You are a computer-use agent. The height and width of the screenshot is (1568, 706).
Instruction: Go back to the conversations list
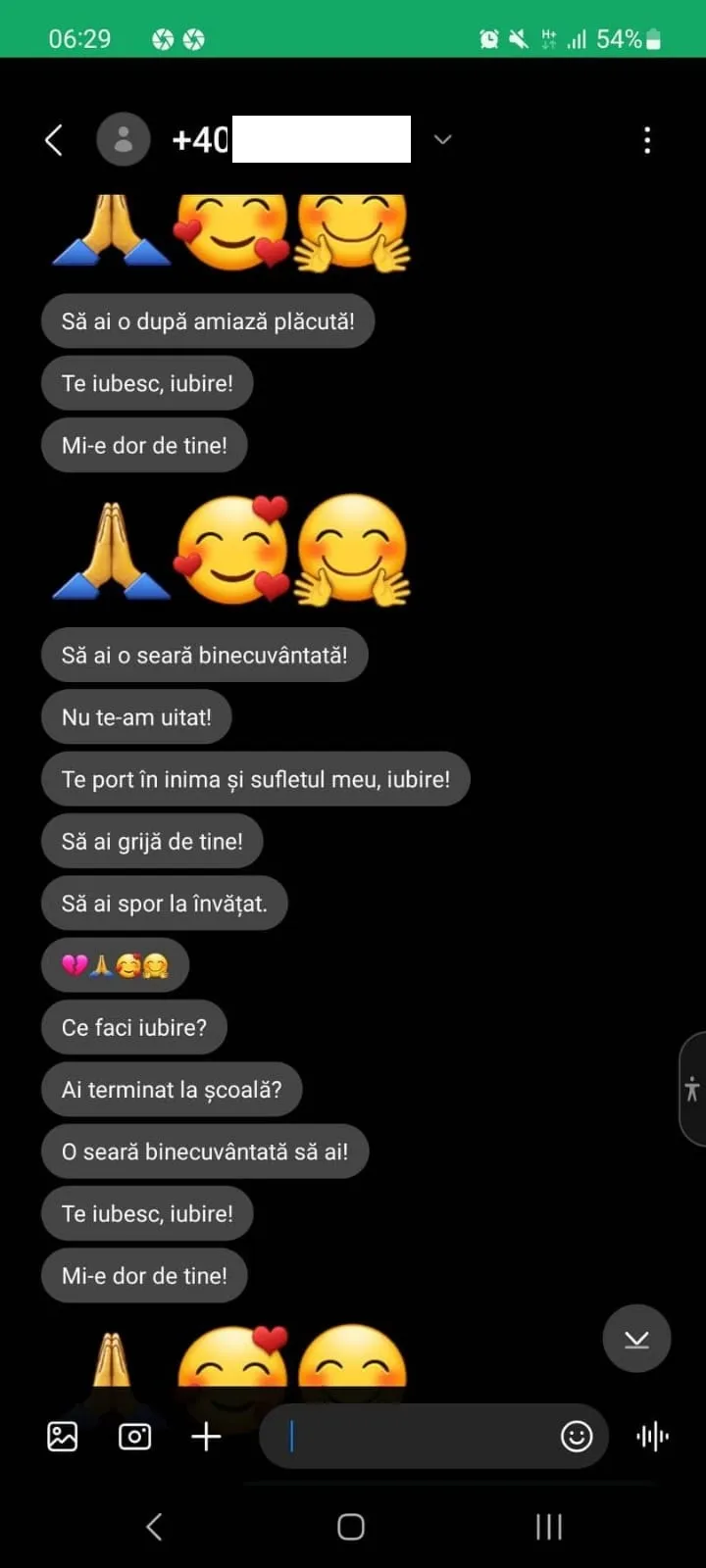click(54, 140)
